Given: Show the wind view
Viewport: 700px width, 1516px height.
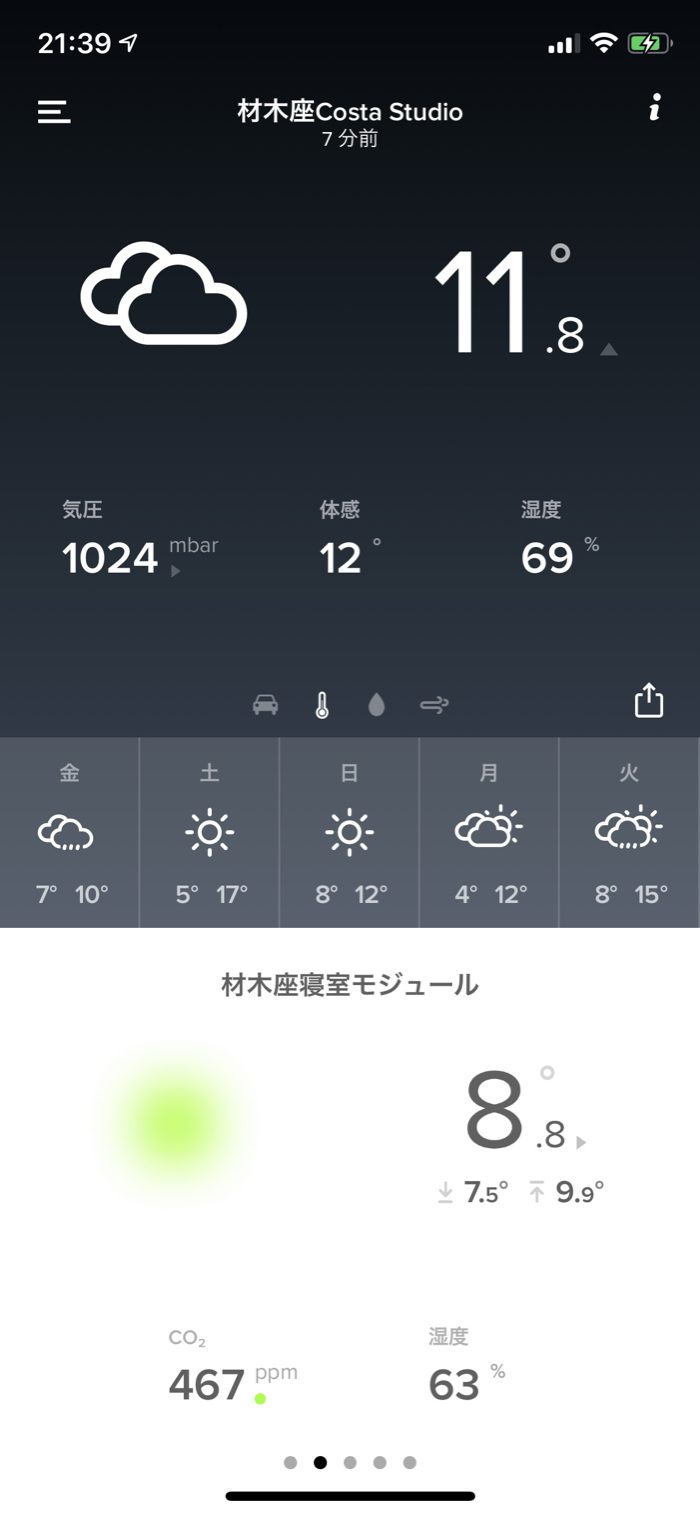Looking at the screenshot, I should 434,705.
